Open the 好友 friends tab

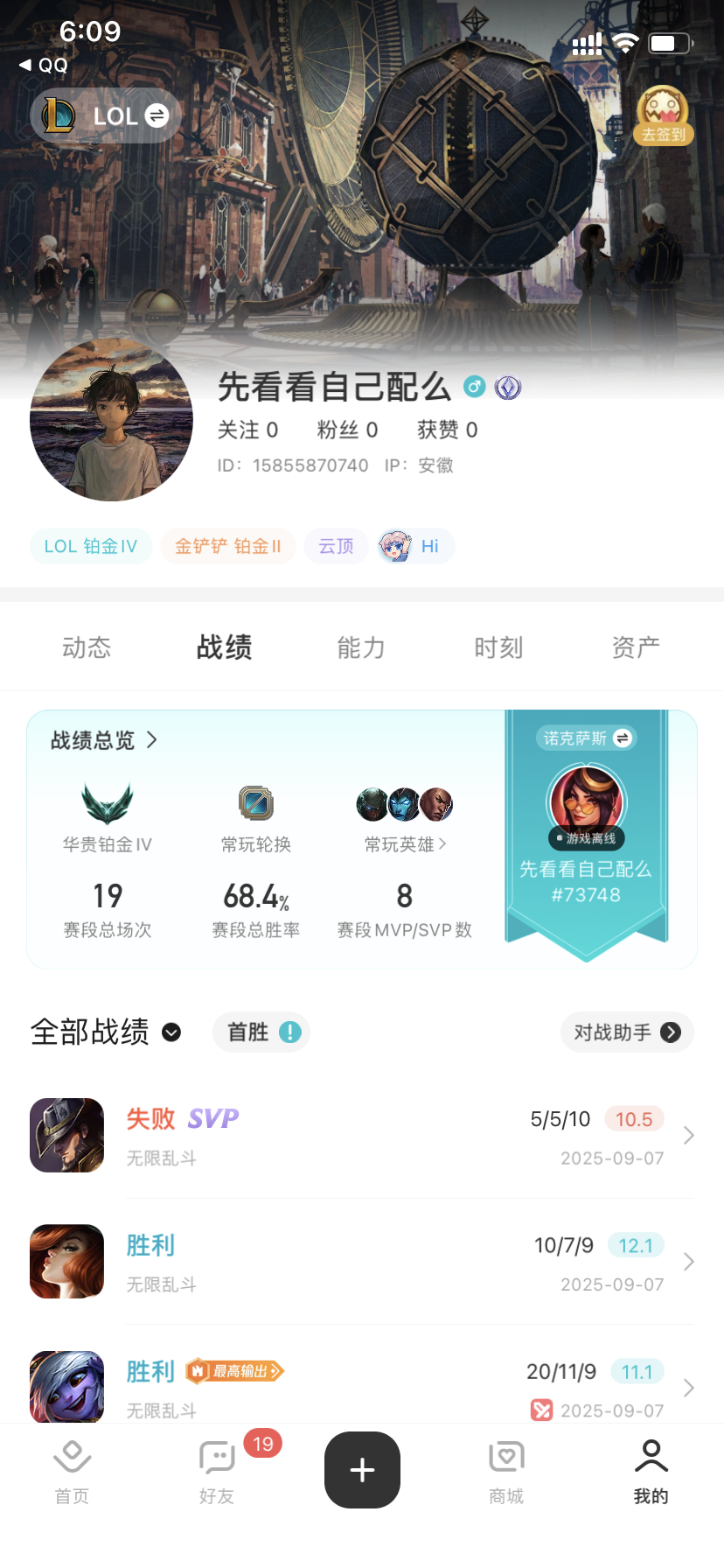click(217, 1472)
